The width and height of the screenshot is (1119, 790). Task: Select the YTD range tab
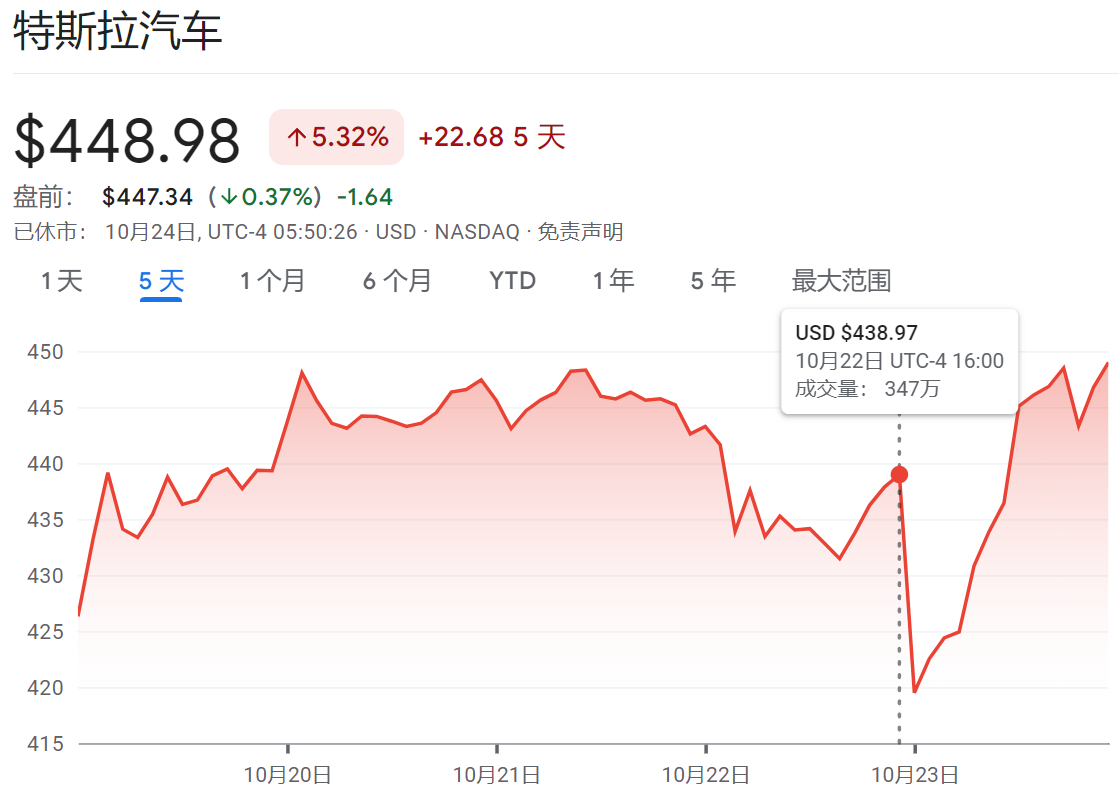512,281
